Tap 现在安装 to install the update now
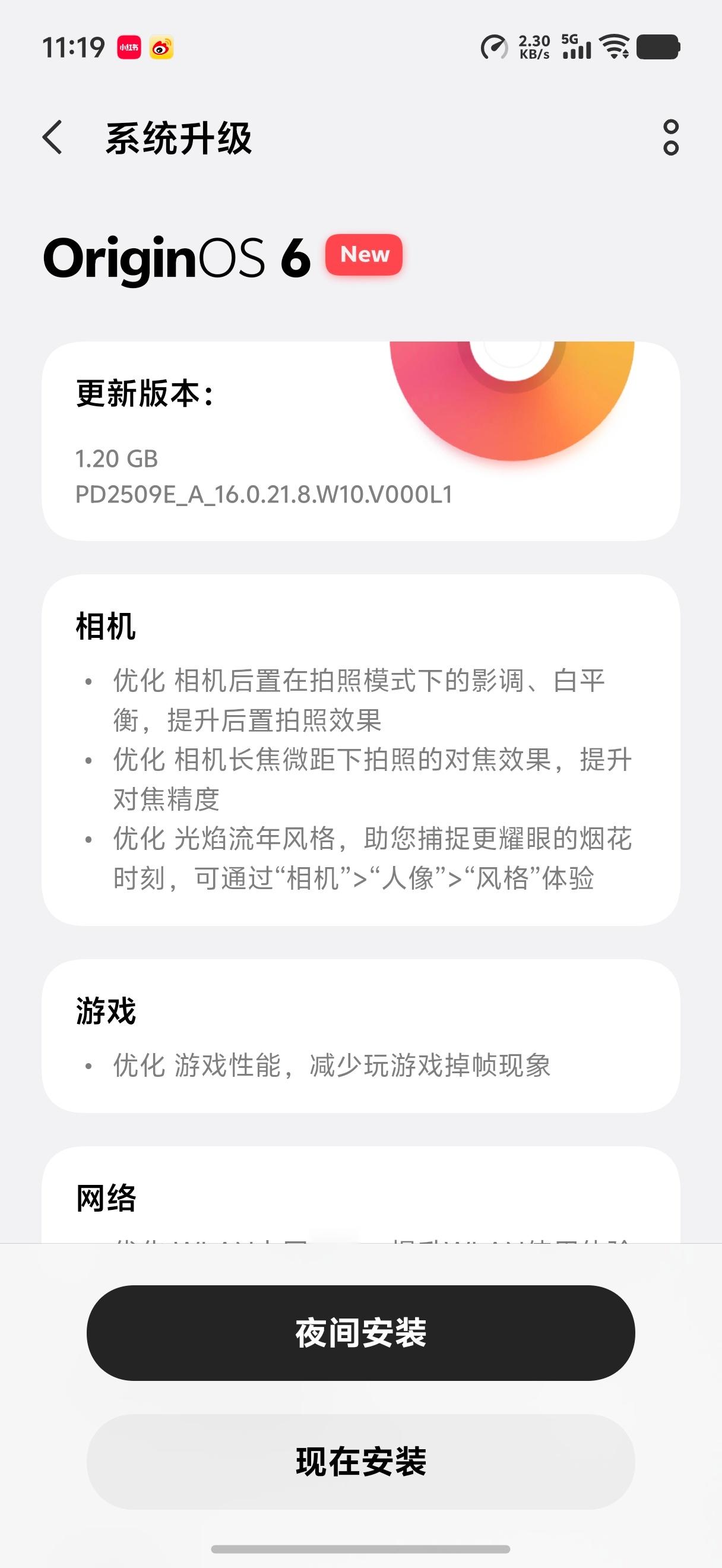Viewport: 722px width, 1568px height. click(x=360, y=1461)
